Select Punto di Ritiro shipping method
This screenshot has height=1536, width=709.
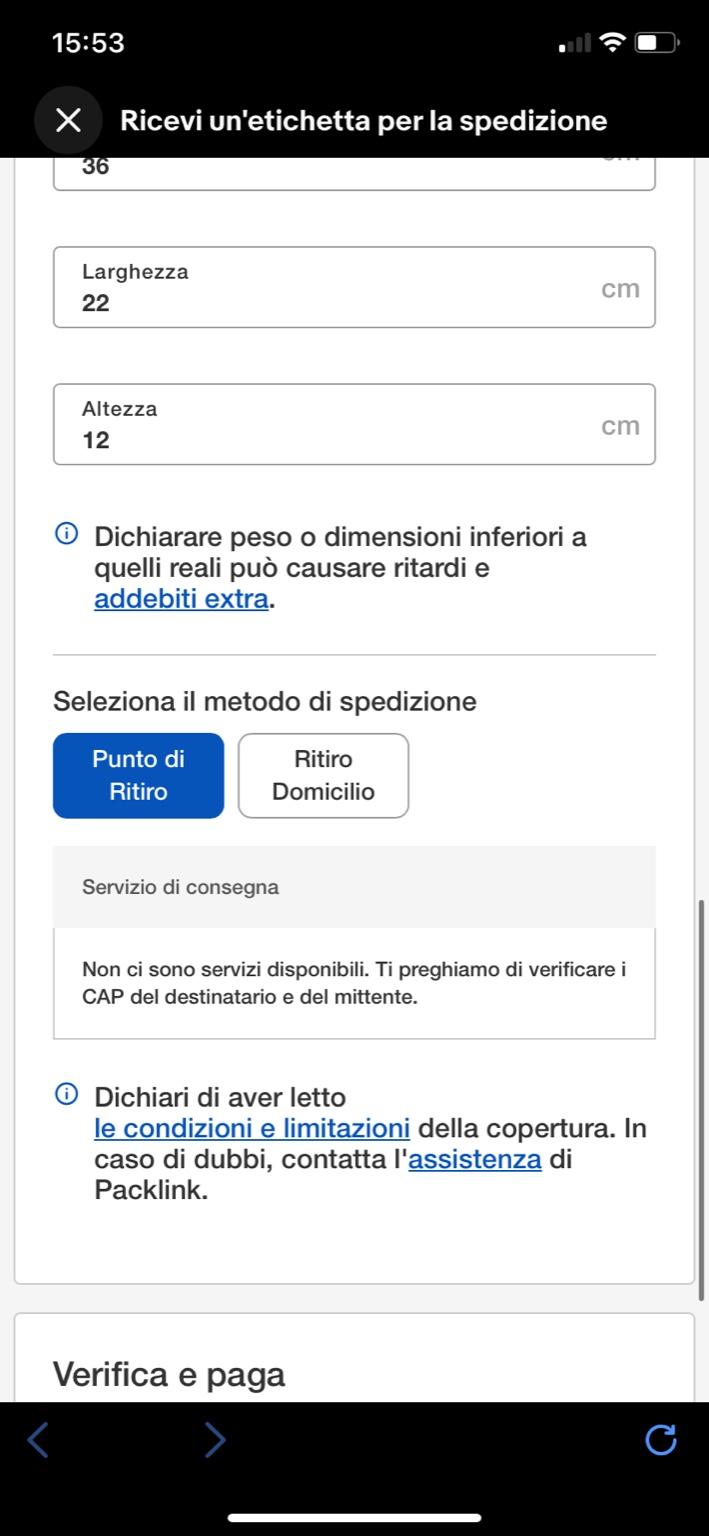click(138, 775)
